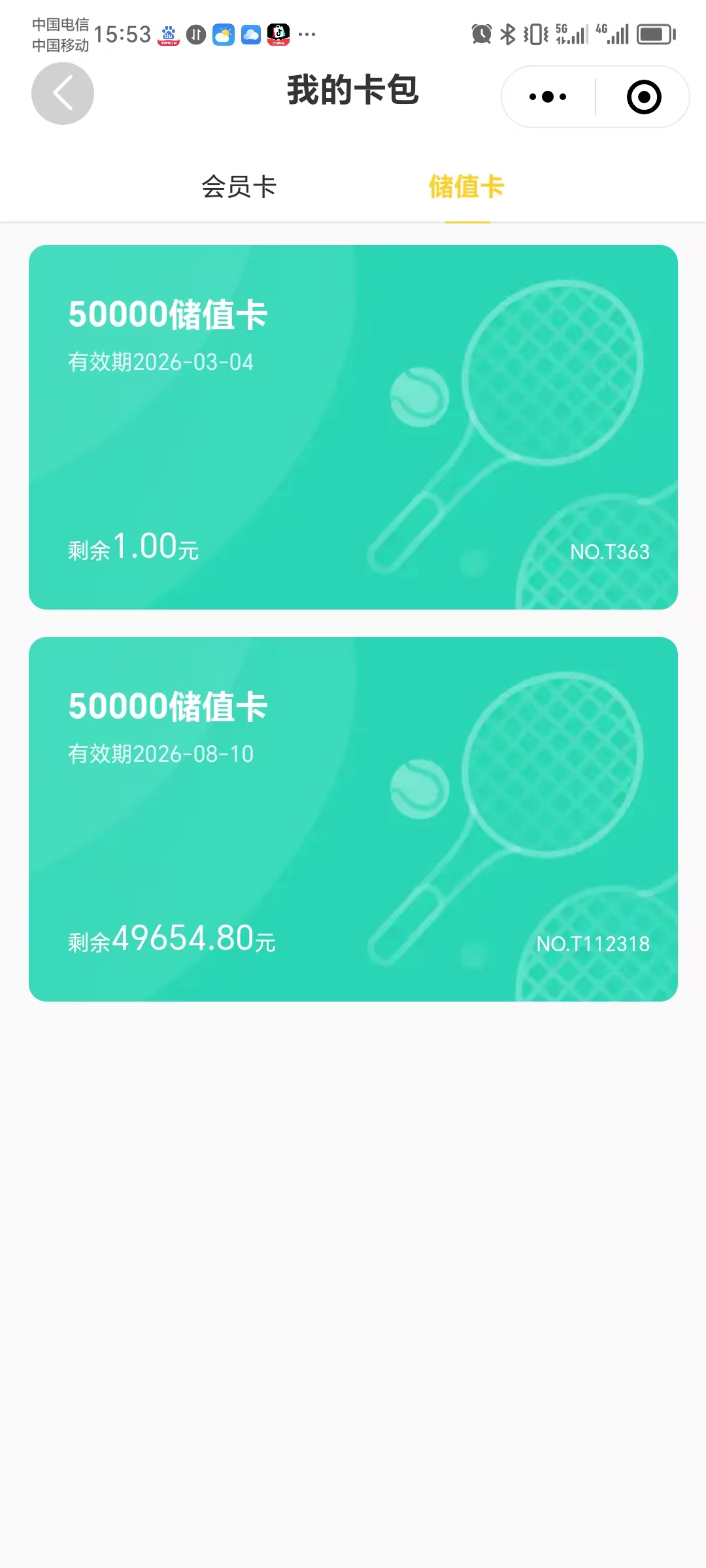
Task: Switch to the 会员卡 tab
Action: (239, 187)
